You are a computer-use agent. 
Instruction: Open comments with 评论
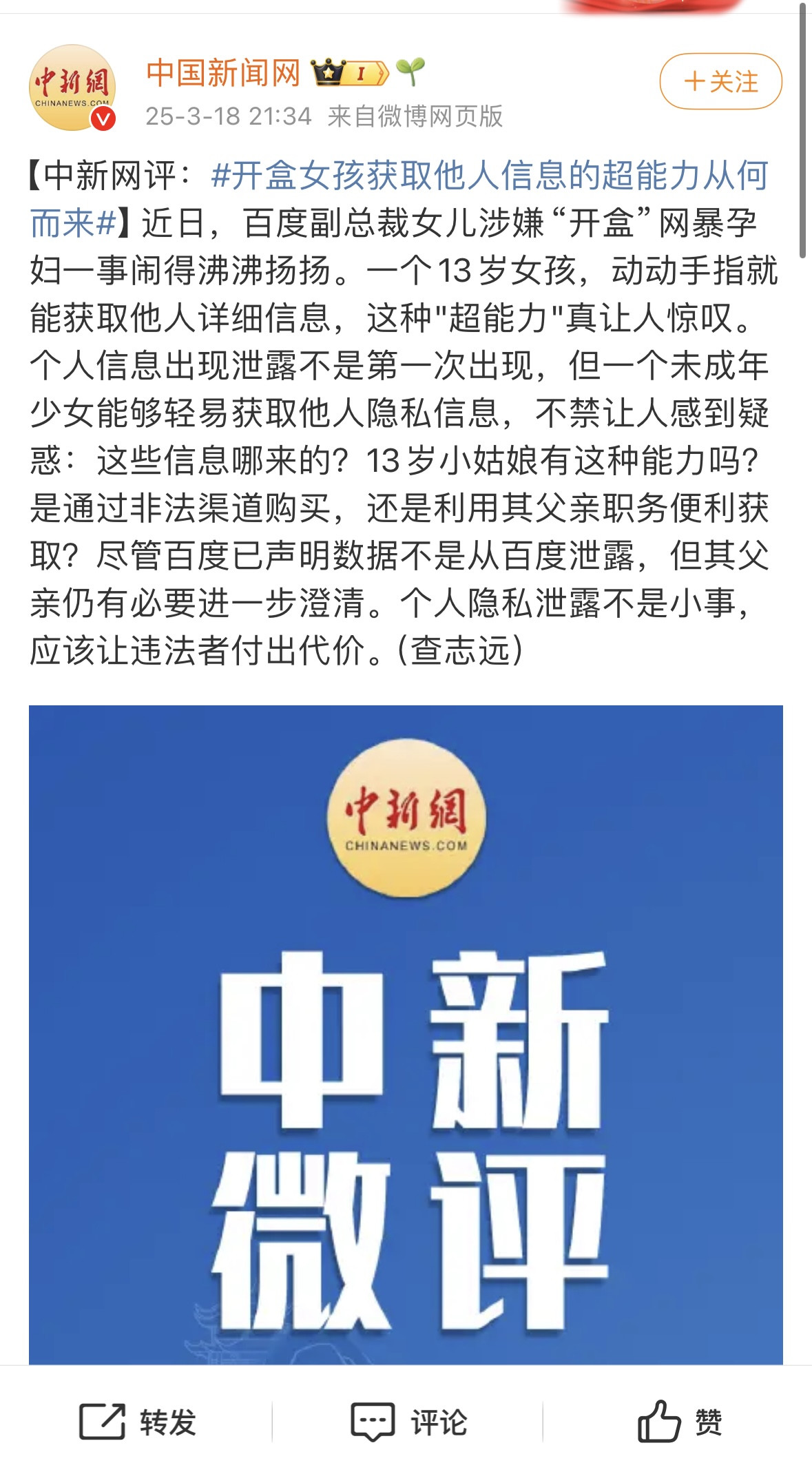(x=408, y=1422)
